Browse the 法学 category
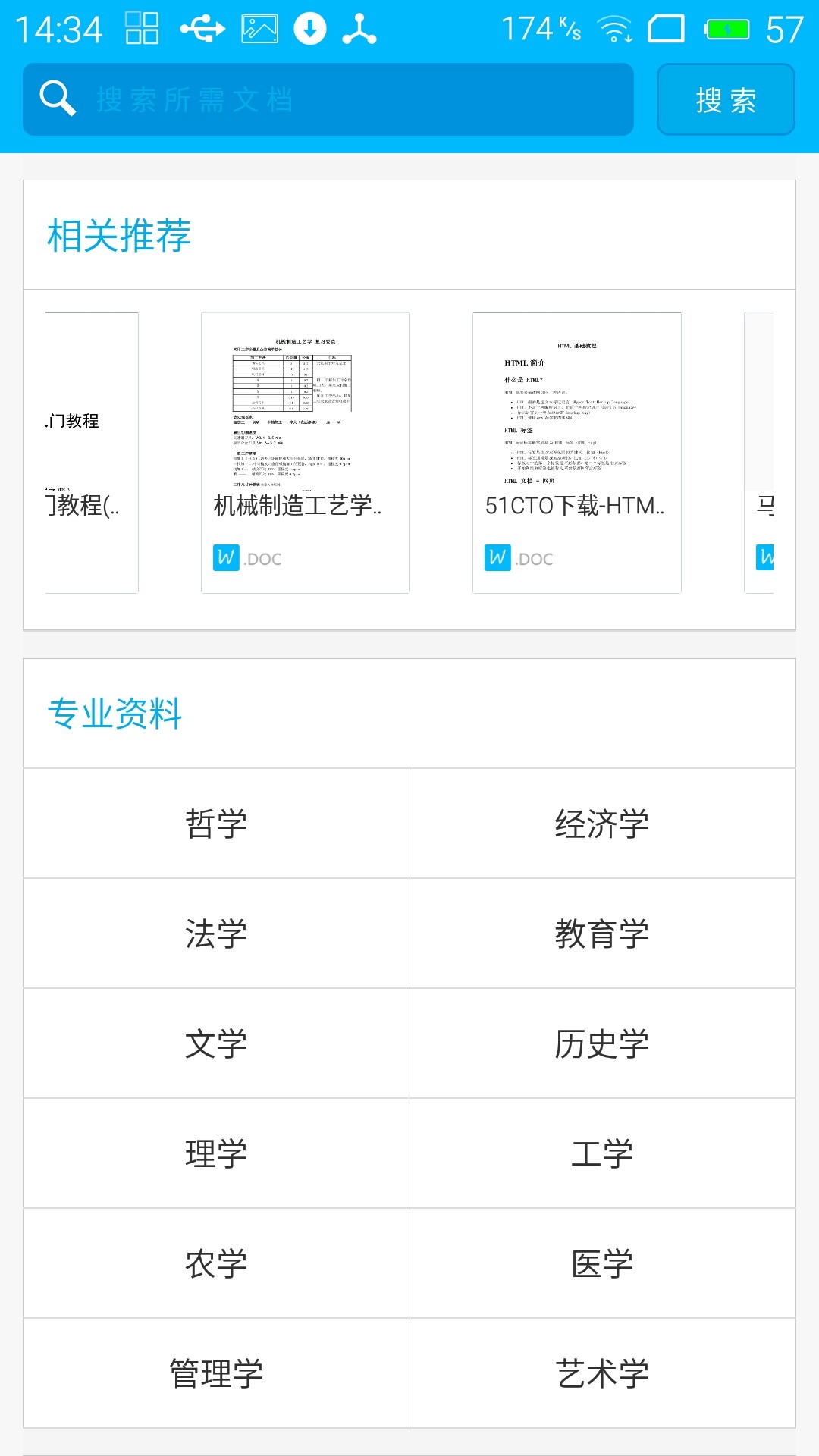819x1456 pixels. point(216,934)
